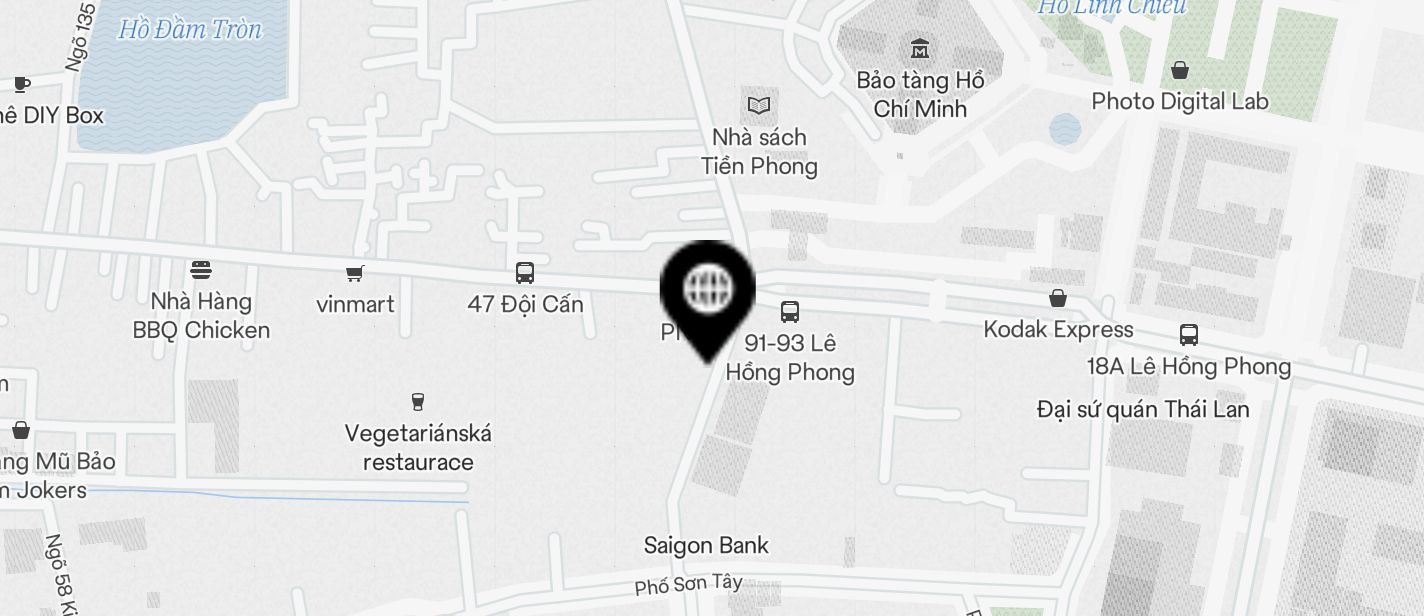Viewport: 1424px width, 616px height.
Task: Open the 18A Lê Hồng Phong bus stop
Action: [x=1189, y=335]
